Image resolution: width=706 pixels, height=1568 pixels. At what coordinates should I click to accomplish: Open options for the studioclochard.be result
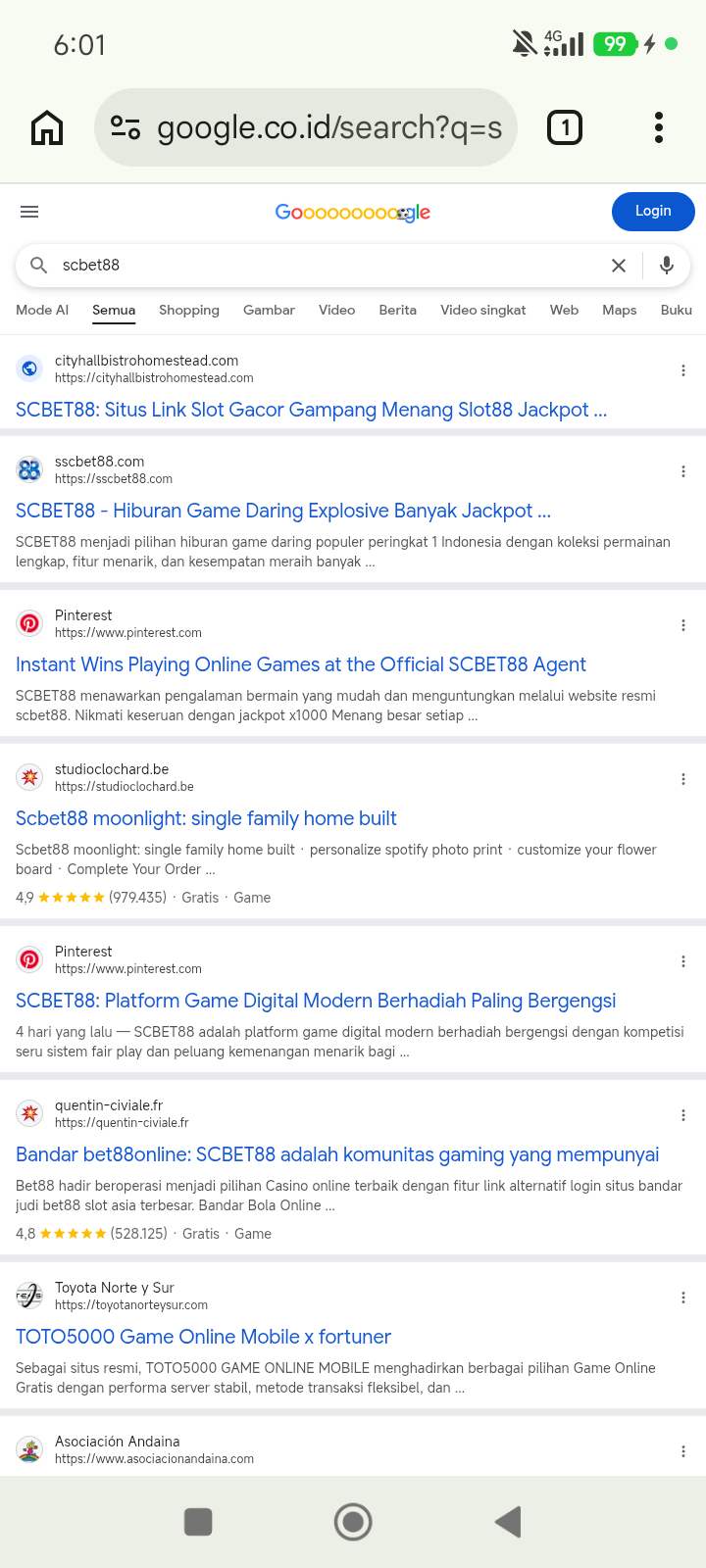point(683,779)
